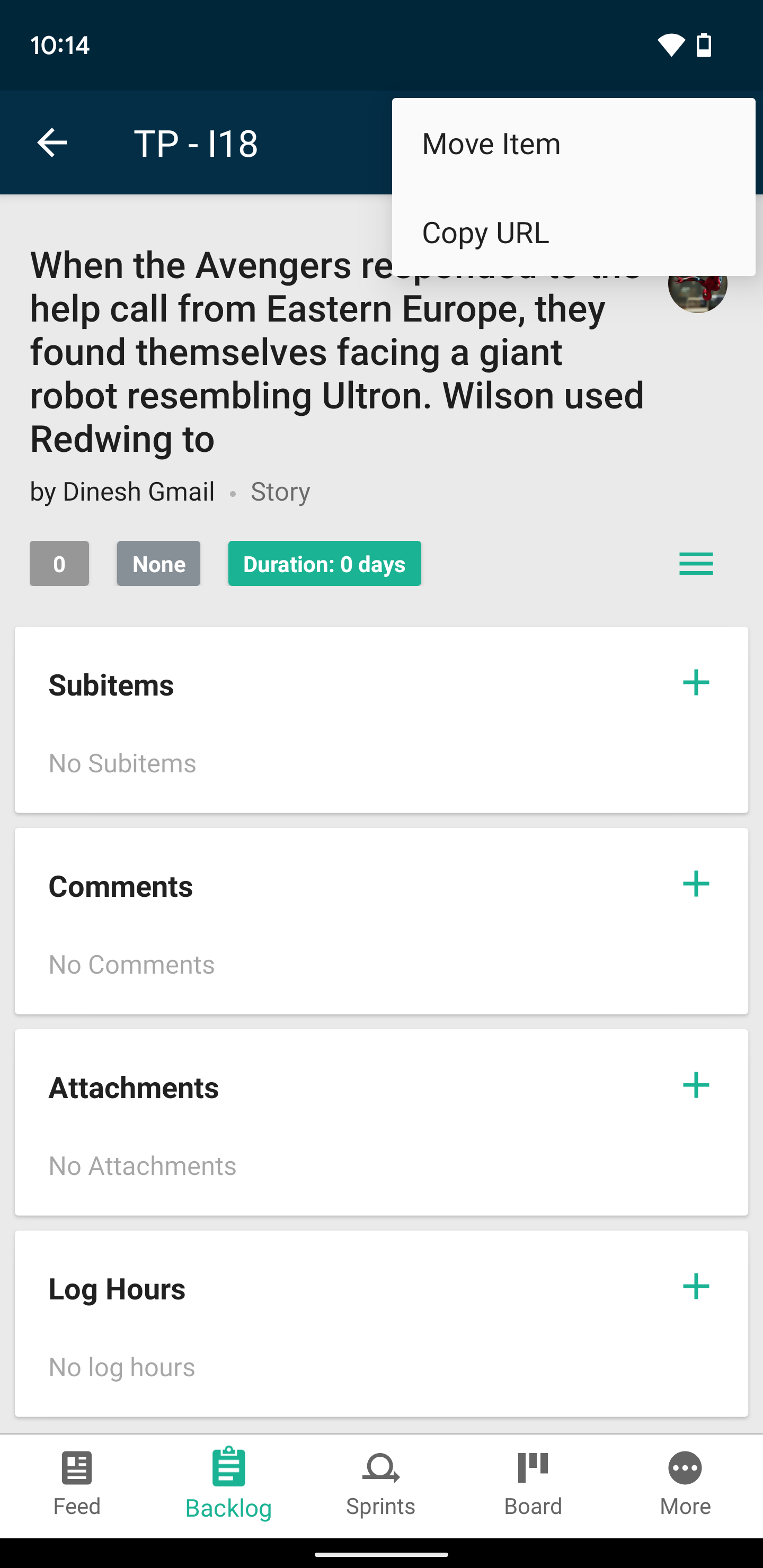Screen dimensions: 763x1568
Task: Tap the story points badge showing 0
Action: tap(59, 564)
